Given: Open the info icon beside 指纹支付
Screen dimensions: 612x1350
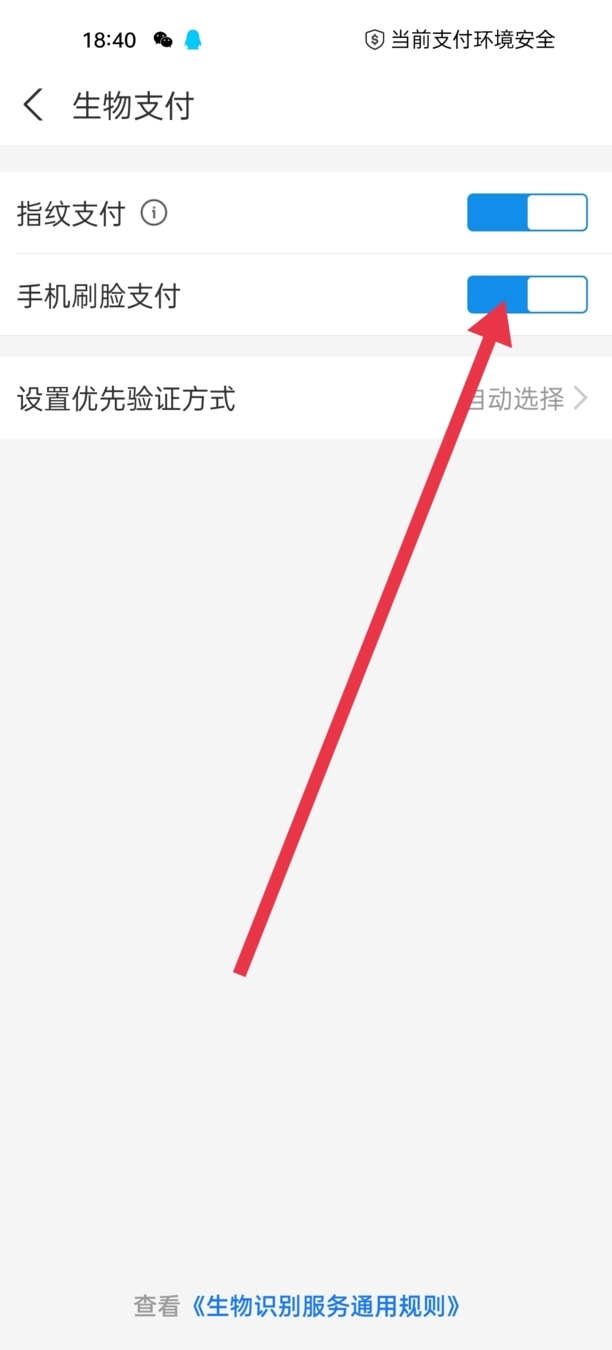Looking at the screenshot, I should [x=154, y=213].
